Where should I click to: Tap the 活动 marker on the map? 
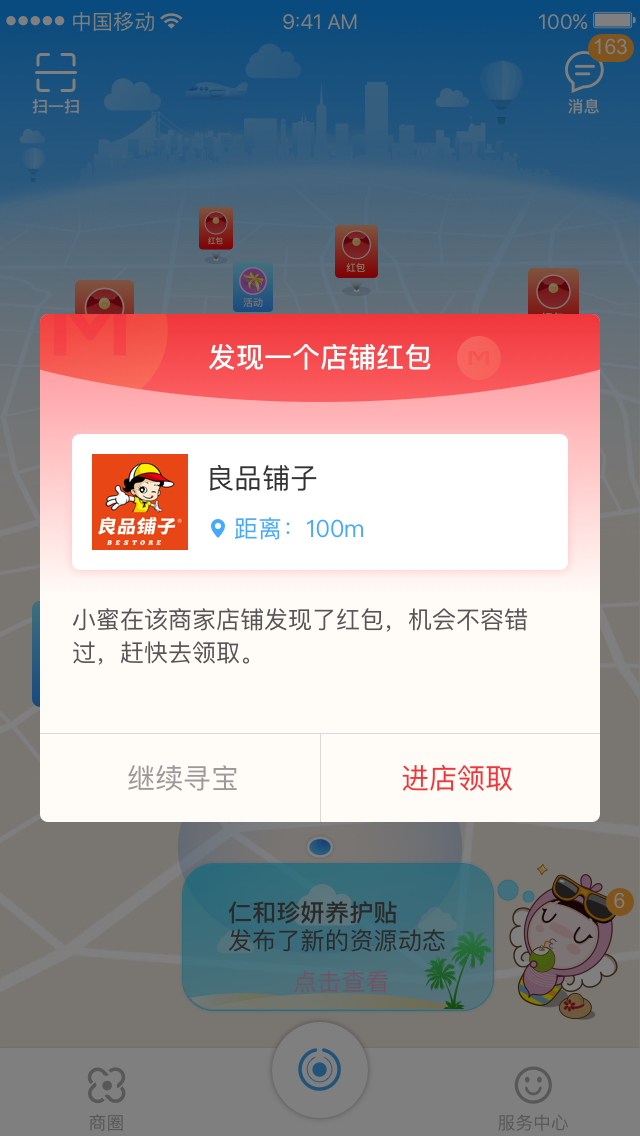click(253, 288)
